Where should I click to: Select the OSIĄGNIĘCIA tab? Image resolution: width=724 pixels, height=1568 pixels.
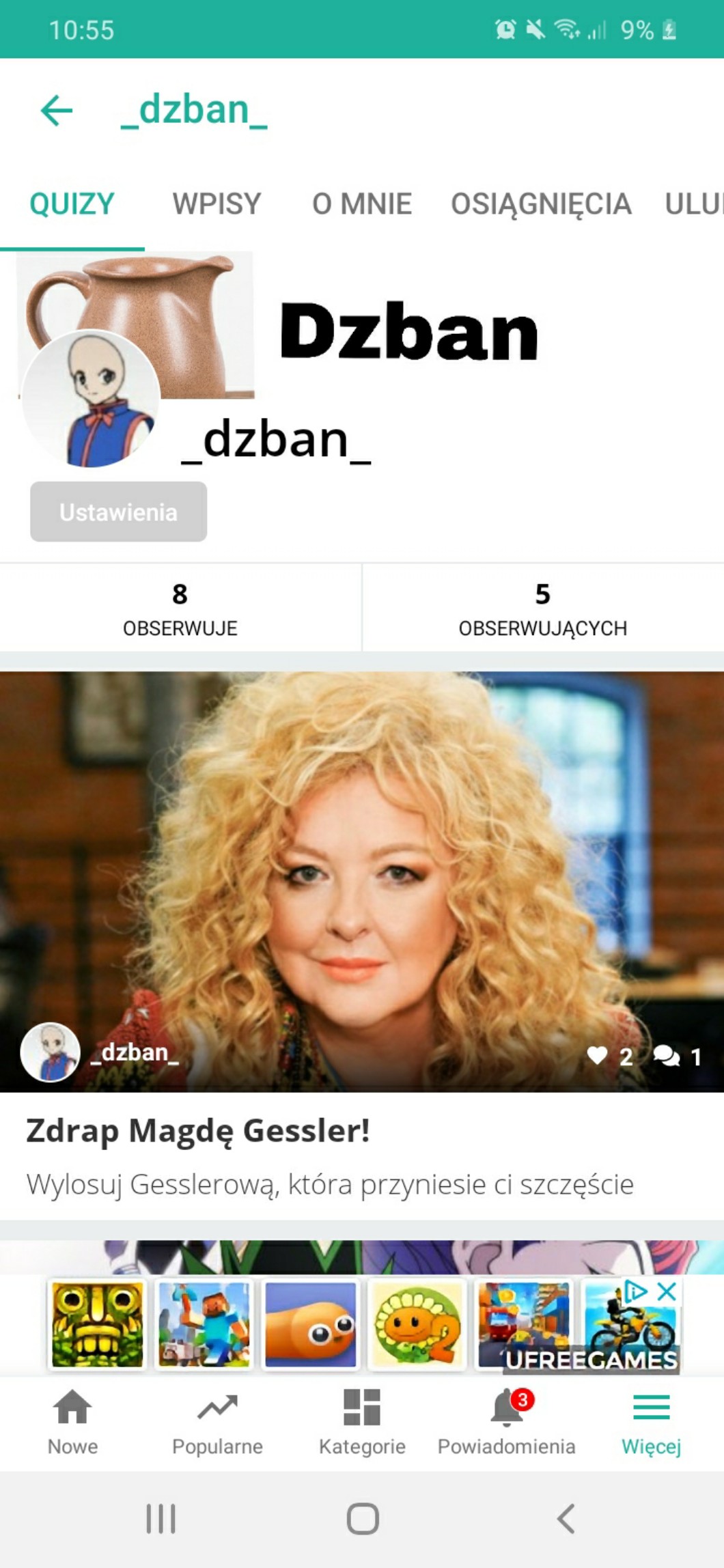click(540, 204)
